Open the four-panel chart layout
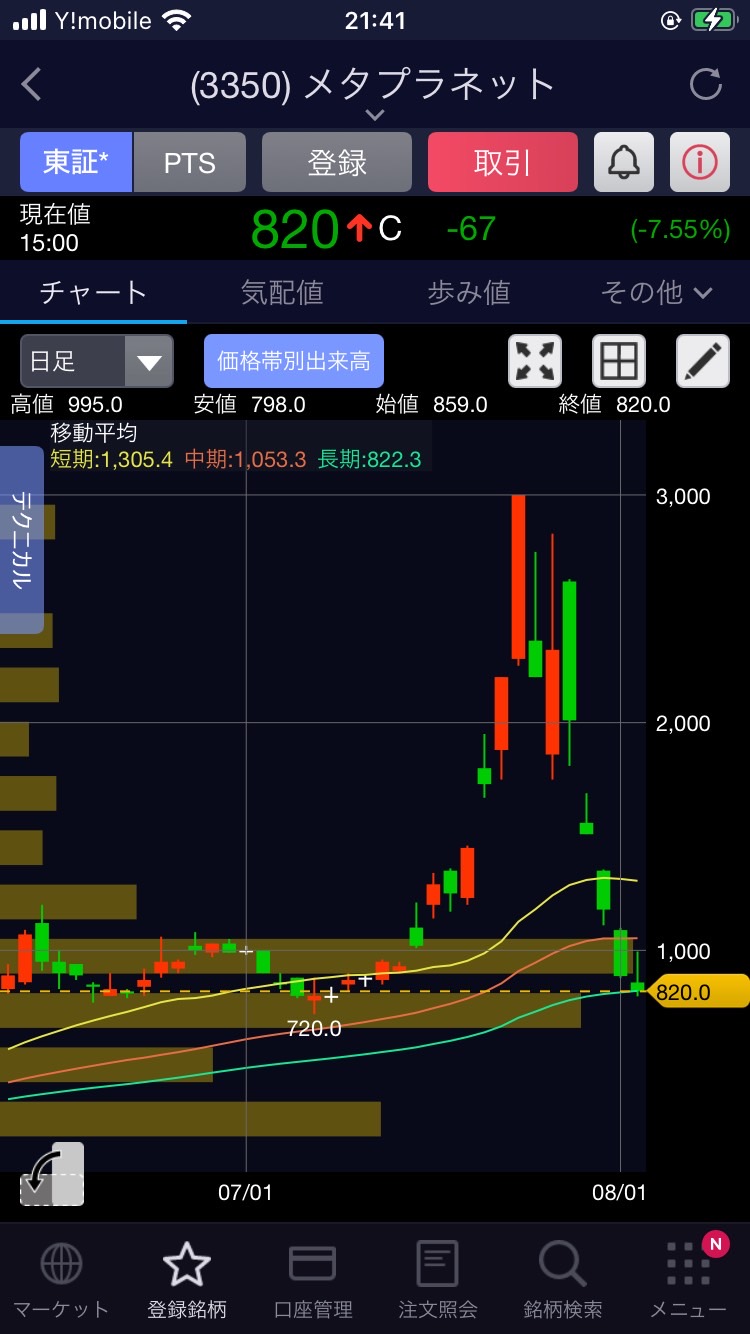Viewport: 750px width, 1334px height. pyautogui.click(x=619, y=361)
